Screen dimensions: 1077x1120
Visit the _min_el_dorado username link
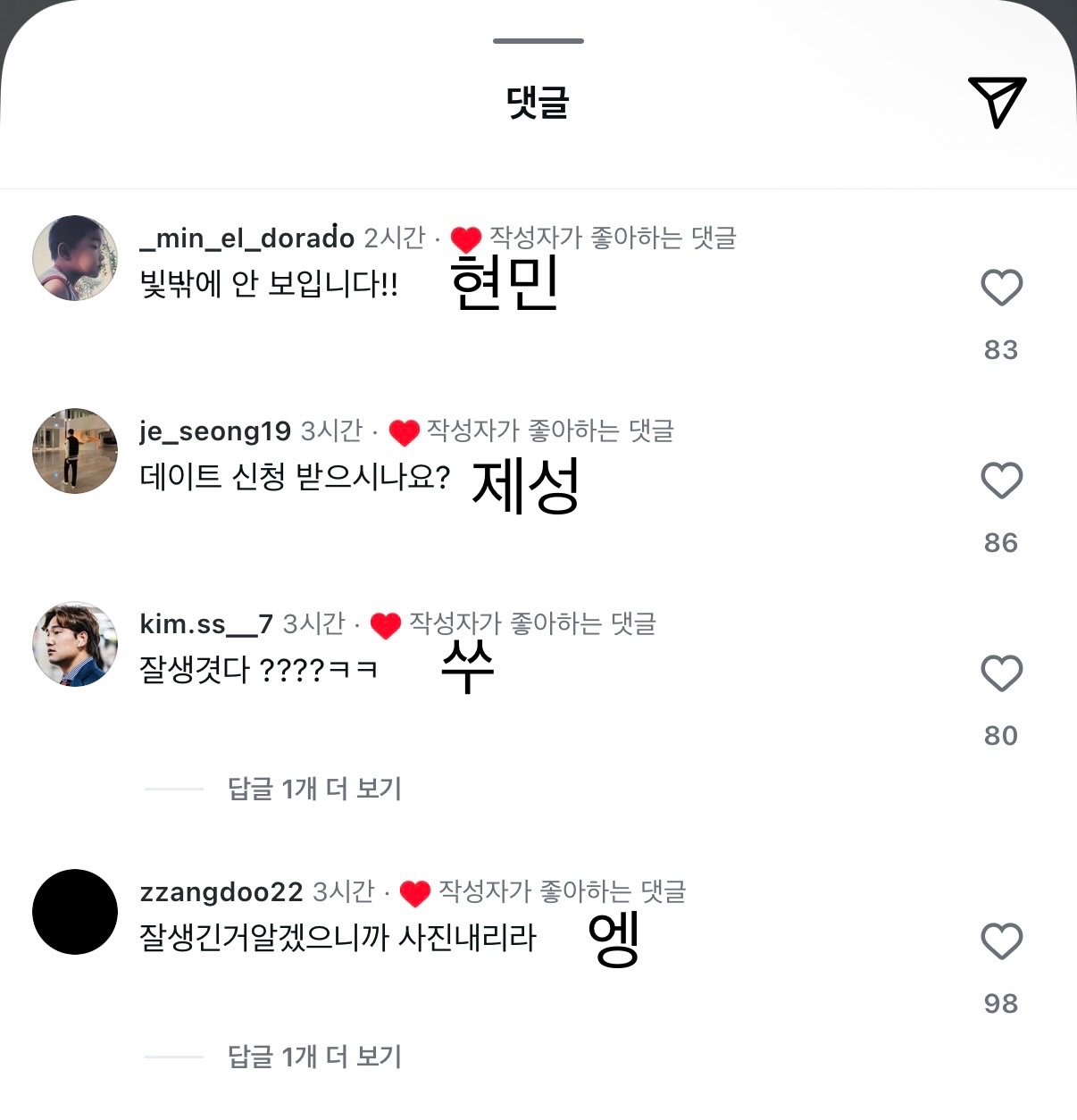tap(247, 238)
